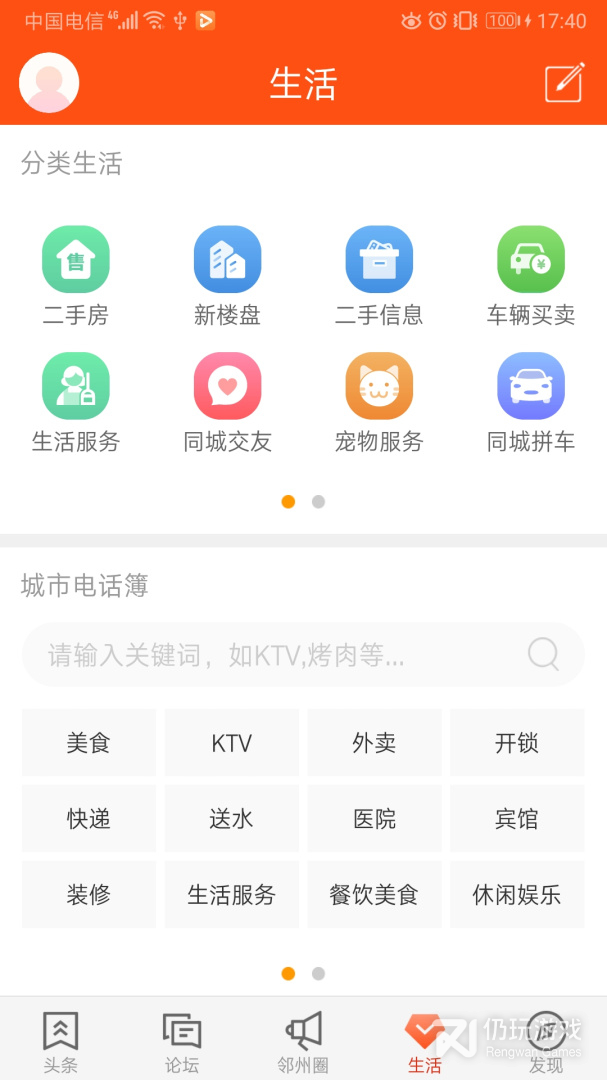The height and width of the screenshot is (1080, 607).
Task: Choose the KTV chip
Action: pyautogui.click(x=232, y=743)
